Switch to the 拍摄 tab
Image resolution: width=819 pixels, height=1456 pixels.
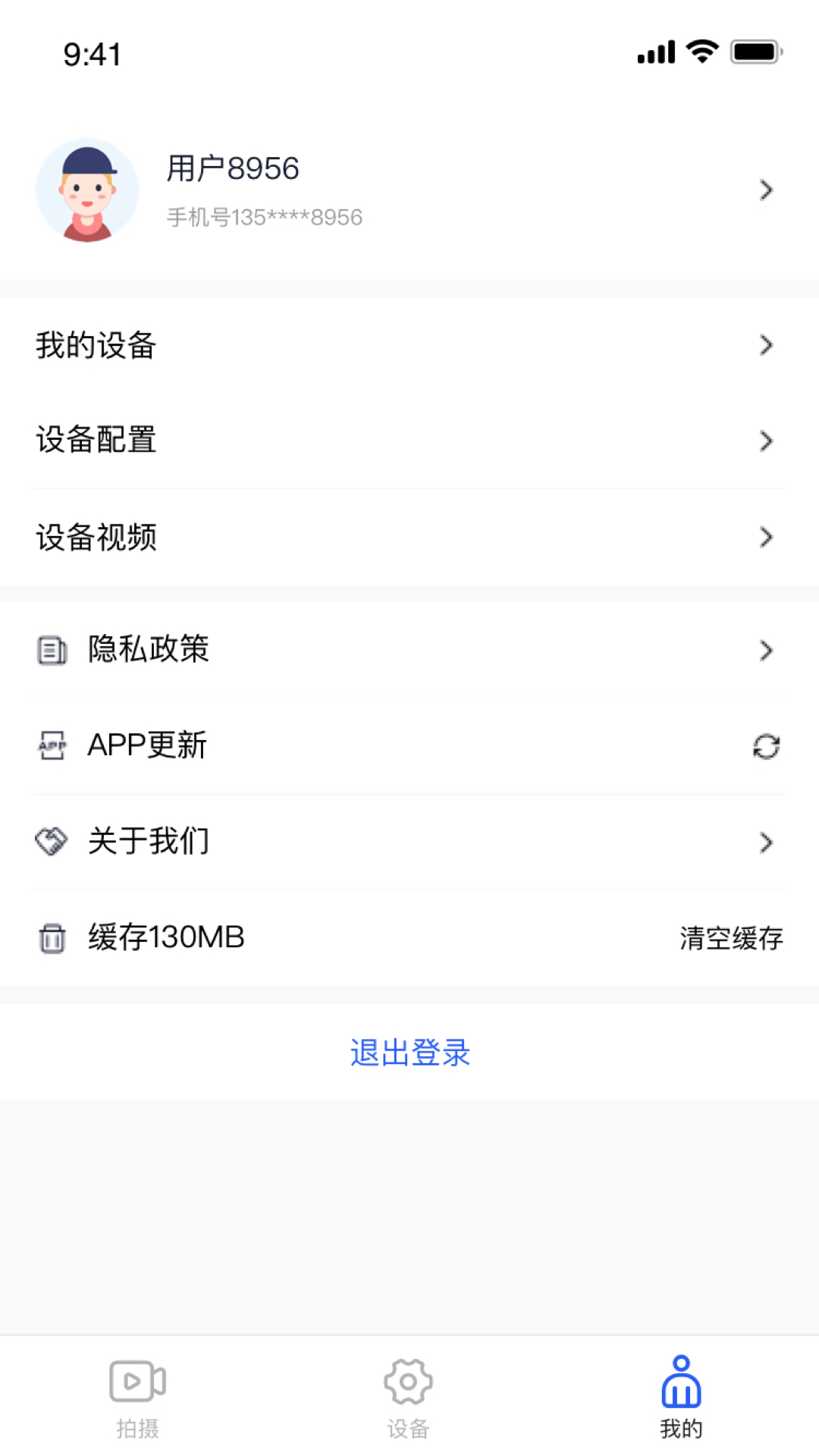click(x=136, y=1403)
